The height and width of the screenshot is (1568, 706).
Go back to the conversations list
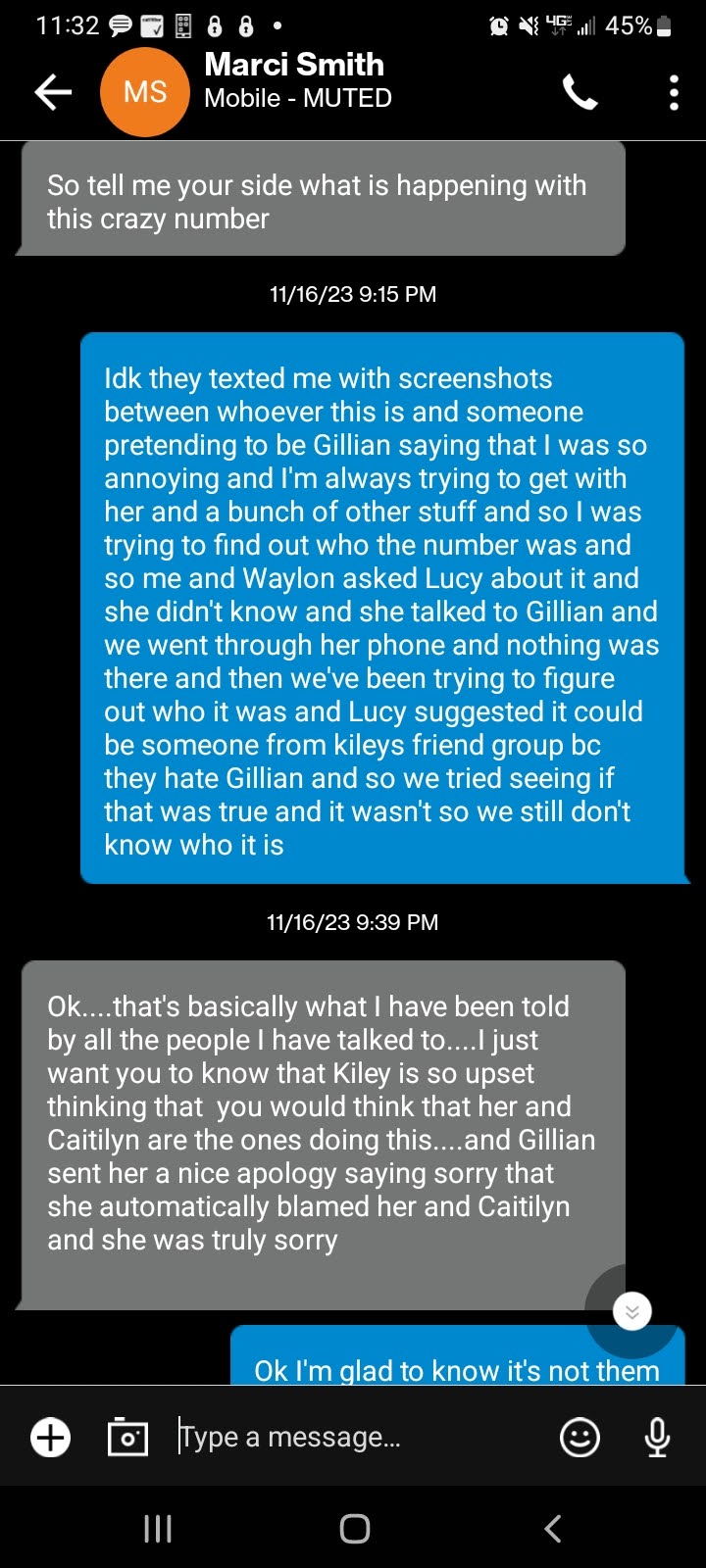click(x=53, y=92)
